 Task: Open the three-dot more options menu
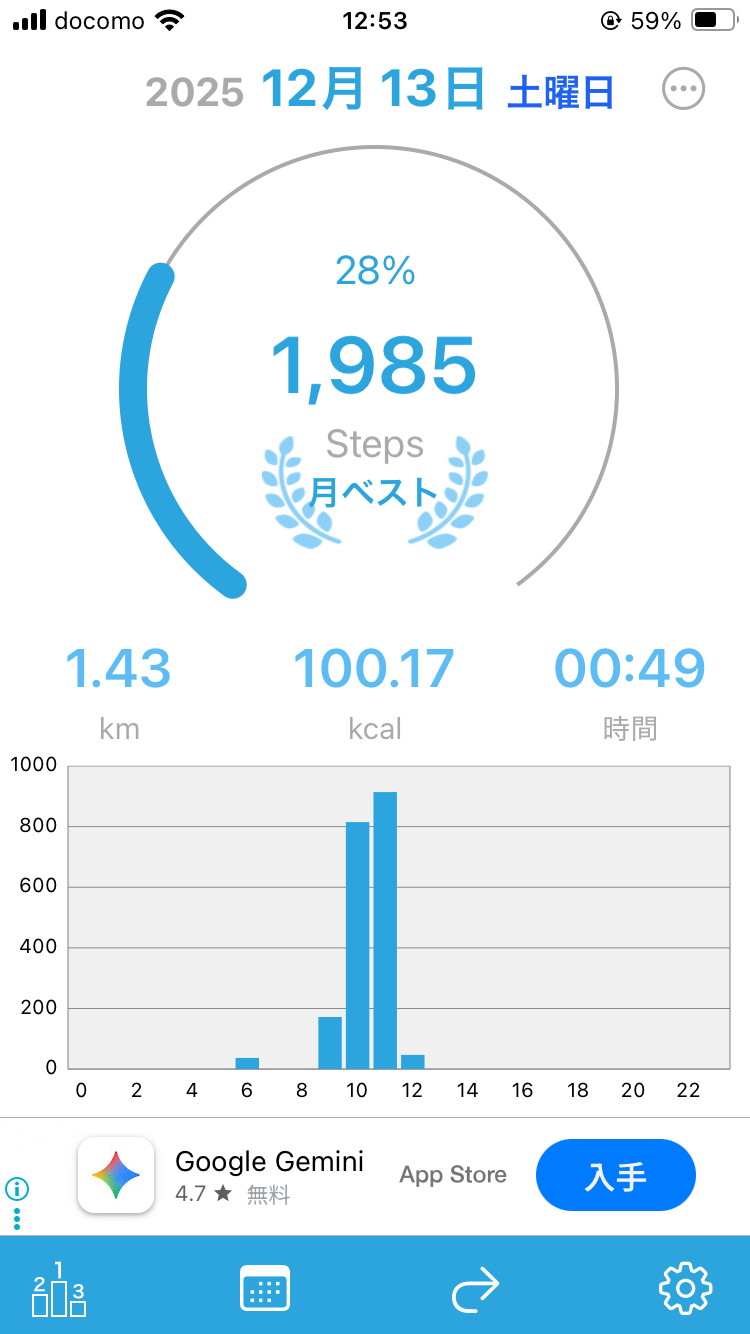[x=684, y=89]
